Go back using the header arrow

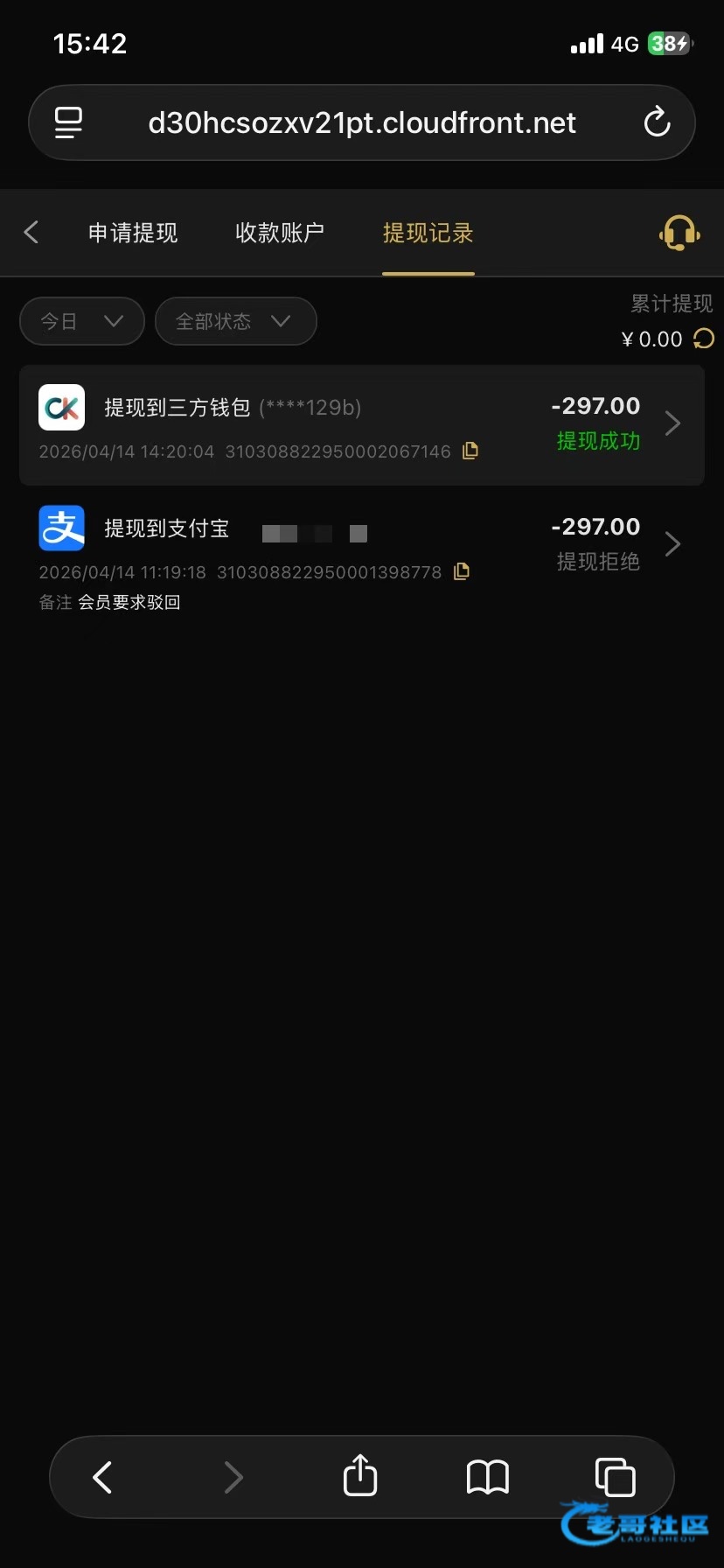31,232
